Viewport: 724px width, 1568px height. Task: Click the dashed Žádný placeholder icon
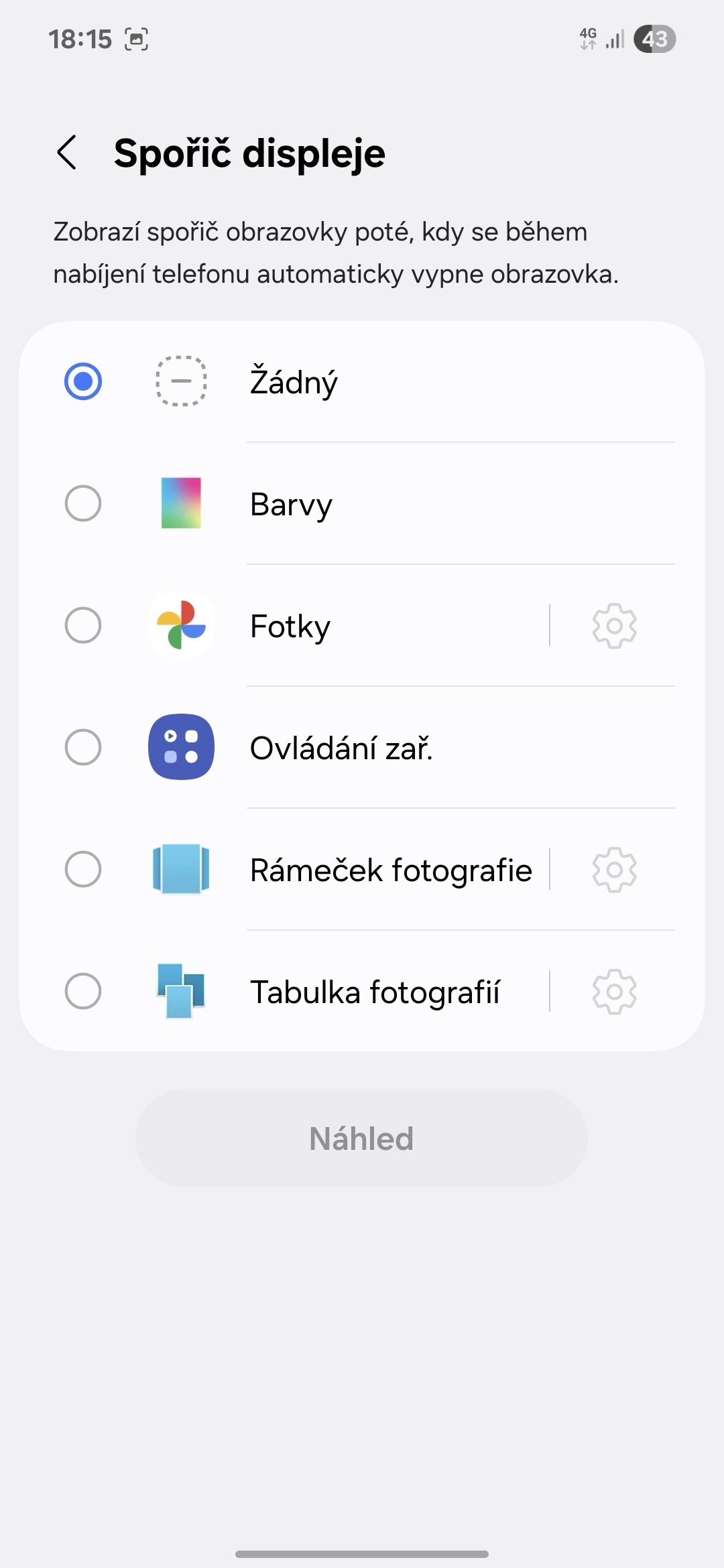[x=181, y=382]
